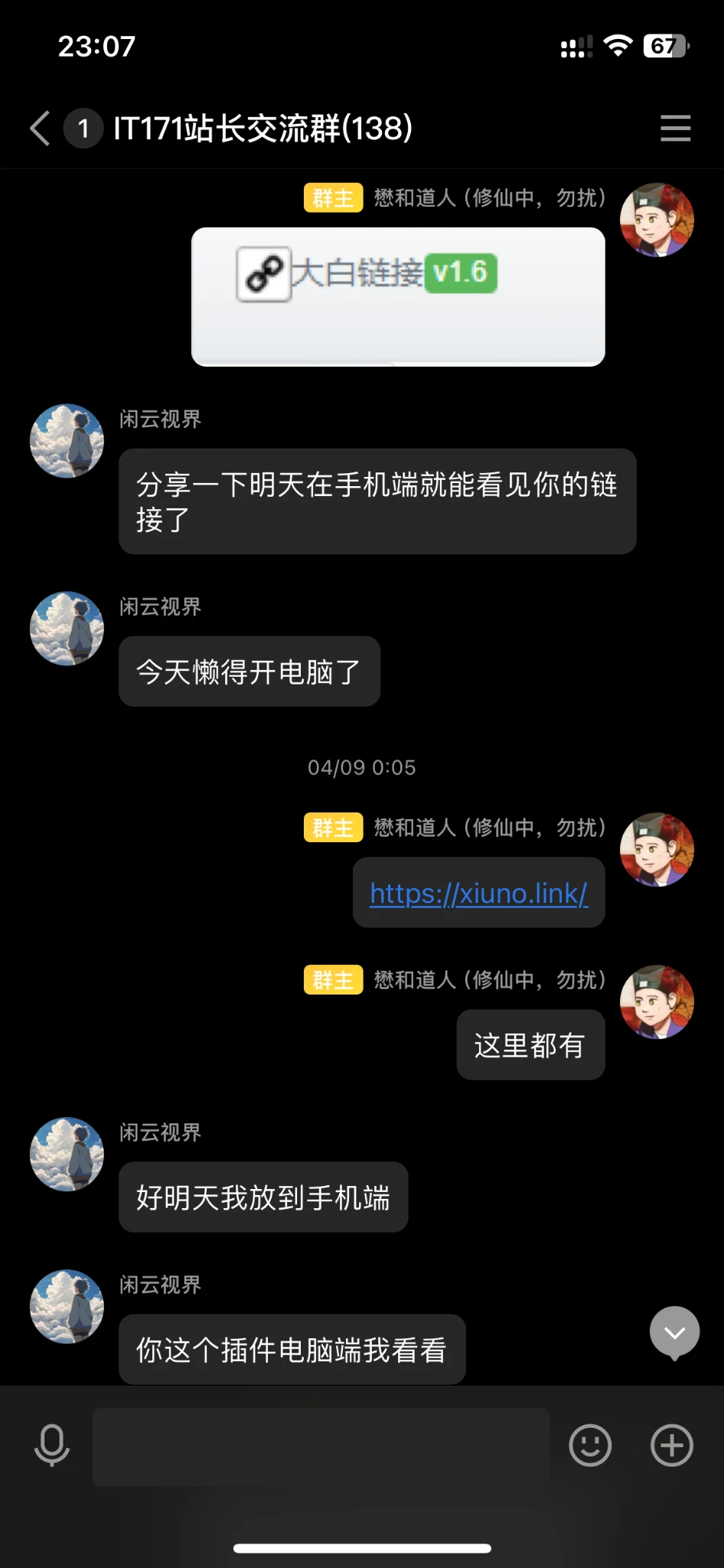Viewport: 724px width, 1568px height.
Task: Open the 大白链接 v1.6 image
Action: click(398, 296)
